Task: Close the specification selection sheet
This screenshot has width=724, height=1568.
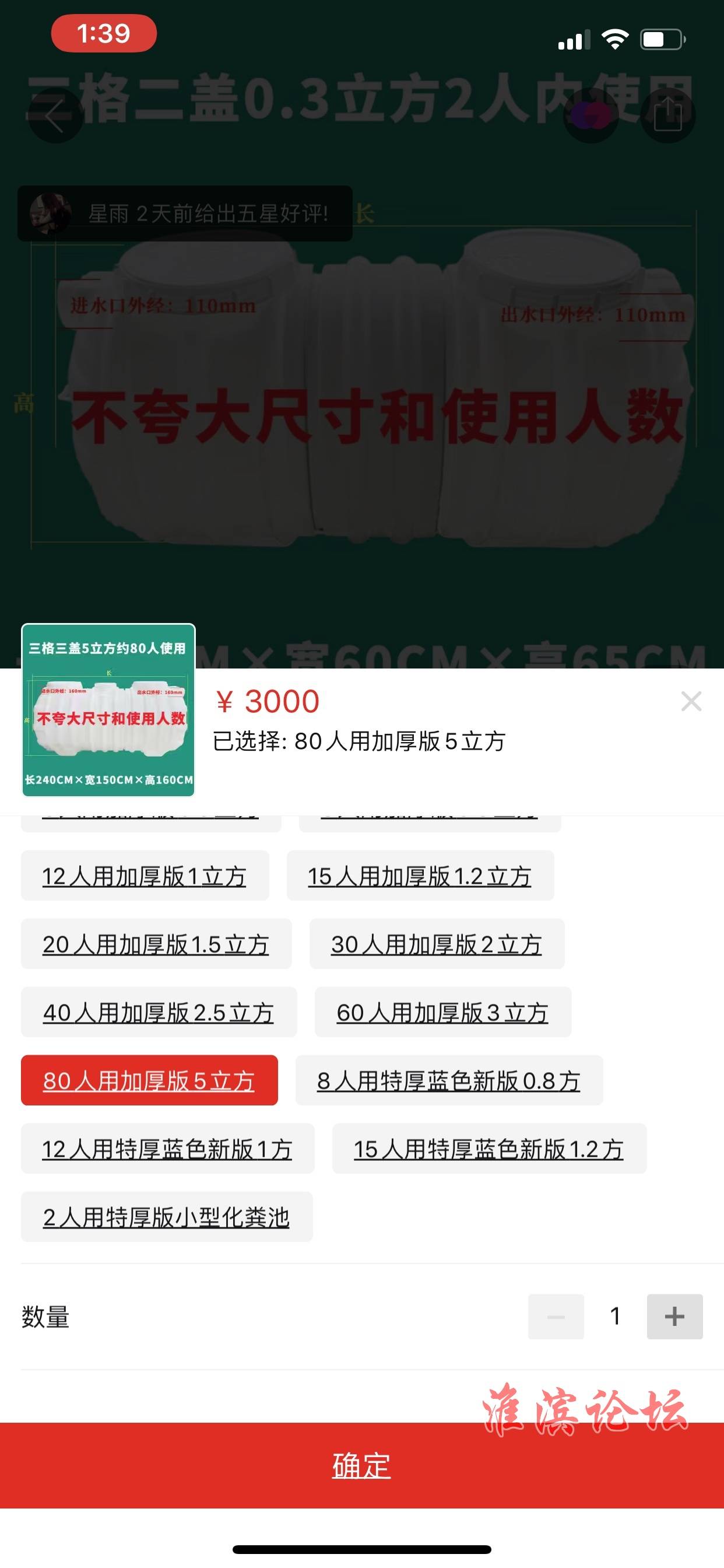Action: (x=691, y=701)
